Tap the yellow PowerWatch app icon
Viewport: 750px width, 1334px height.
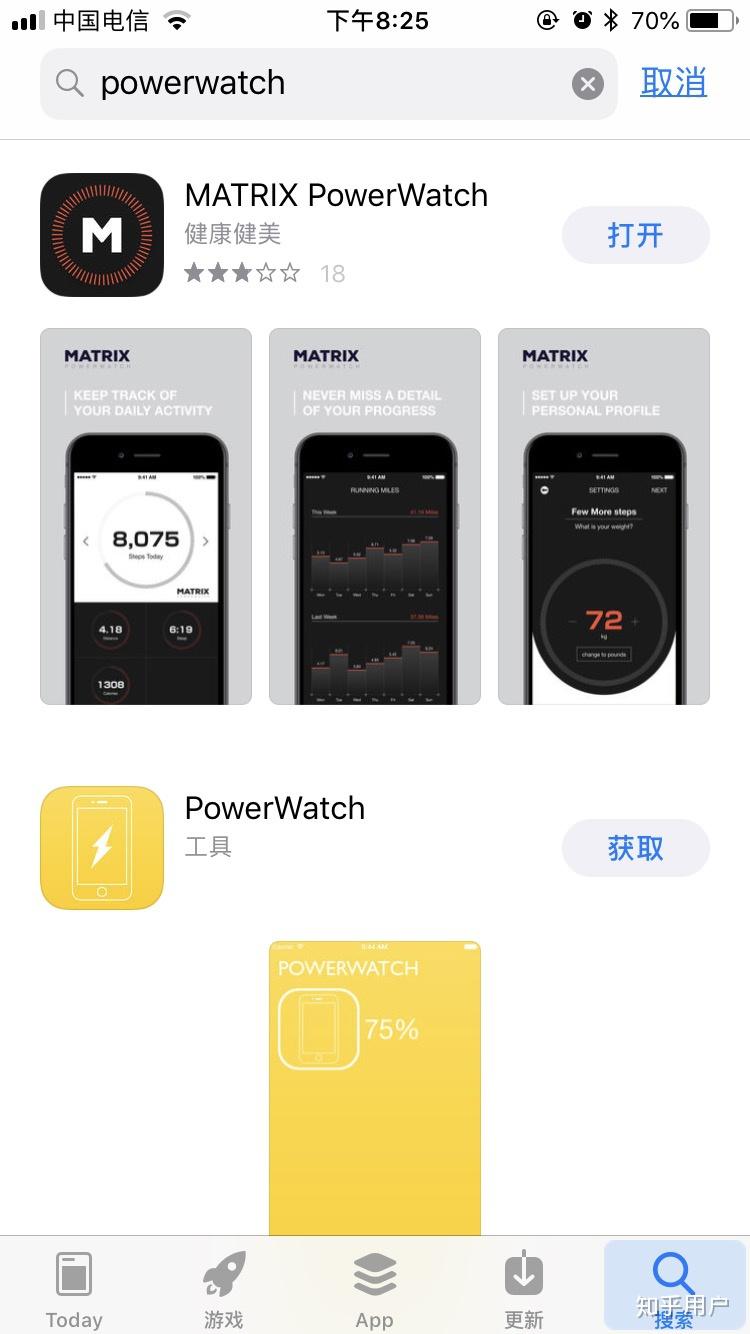pos(101,847)
